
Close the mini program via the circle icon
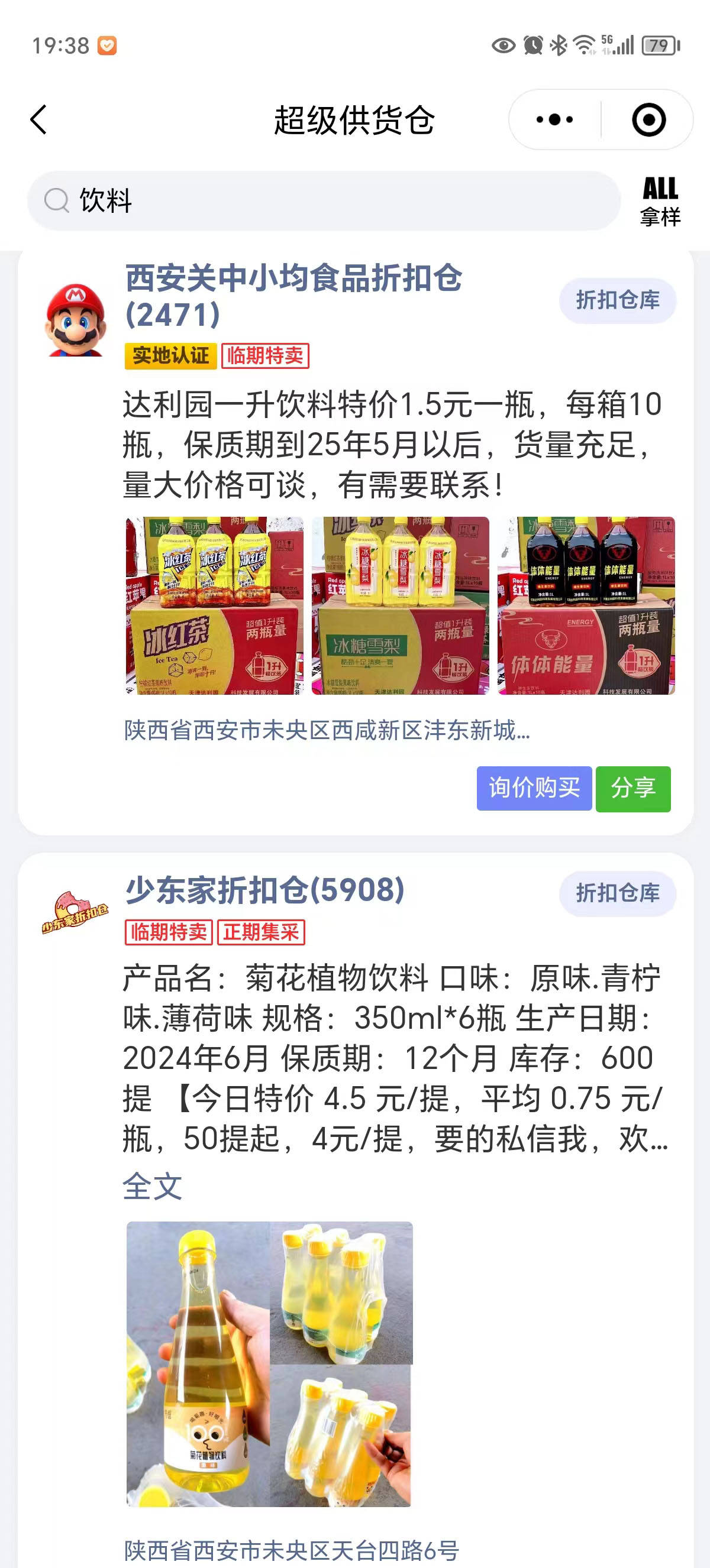(648, 119)
